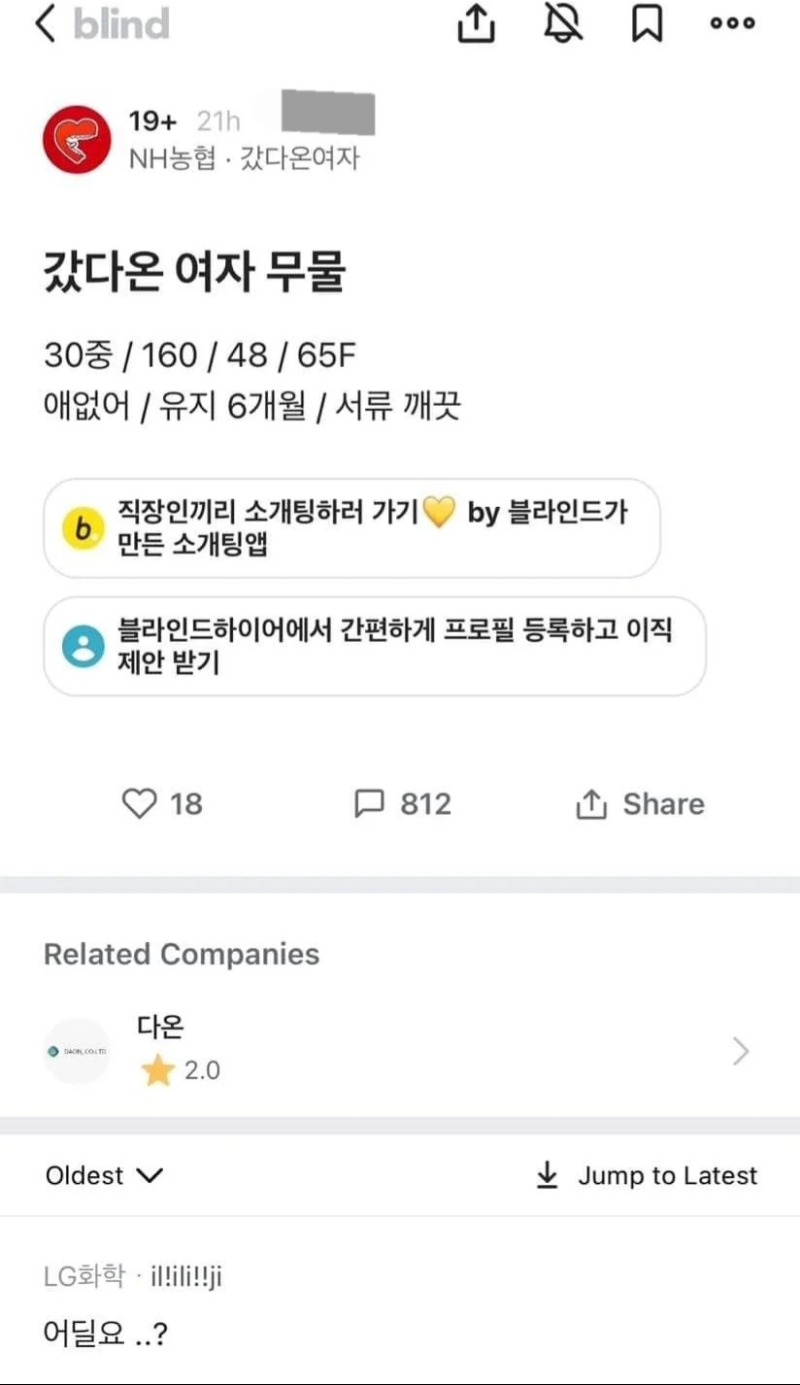The width and height of the screenshot is (800, 1385).
Task: Expand the 다온 company details with the chevron
Action: click(741, 1051)
